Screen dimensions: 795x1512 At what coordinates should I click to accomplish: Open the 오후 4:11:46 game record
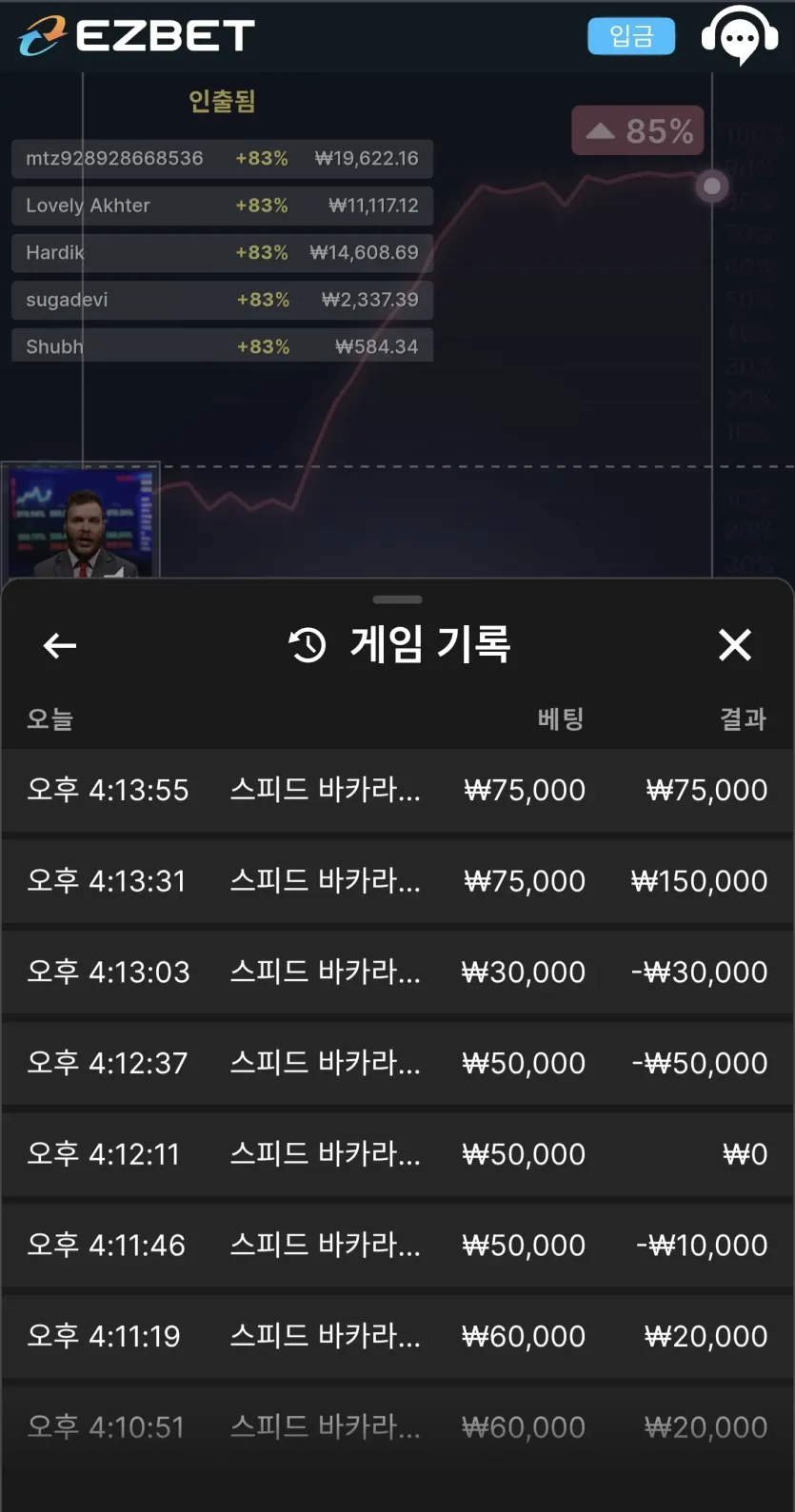(x=397, y=1245)
